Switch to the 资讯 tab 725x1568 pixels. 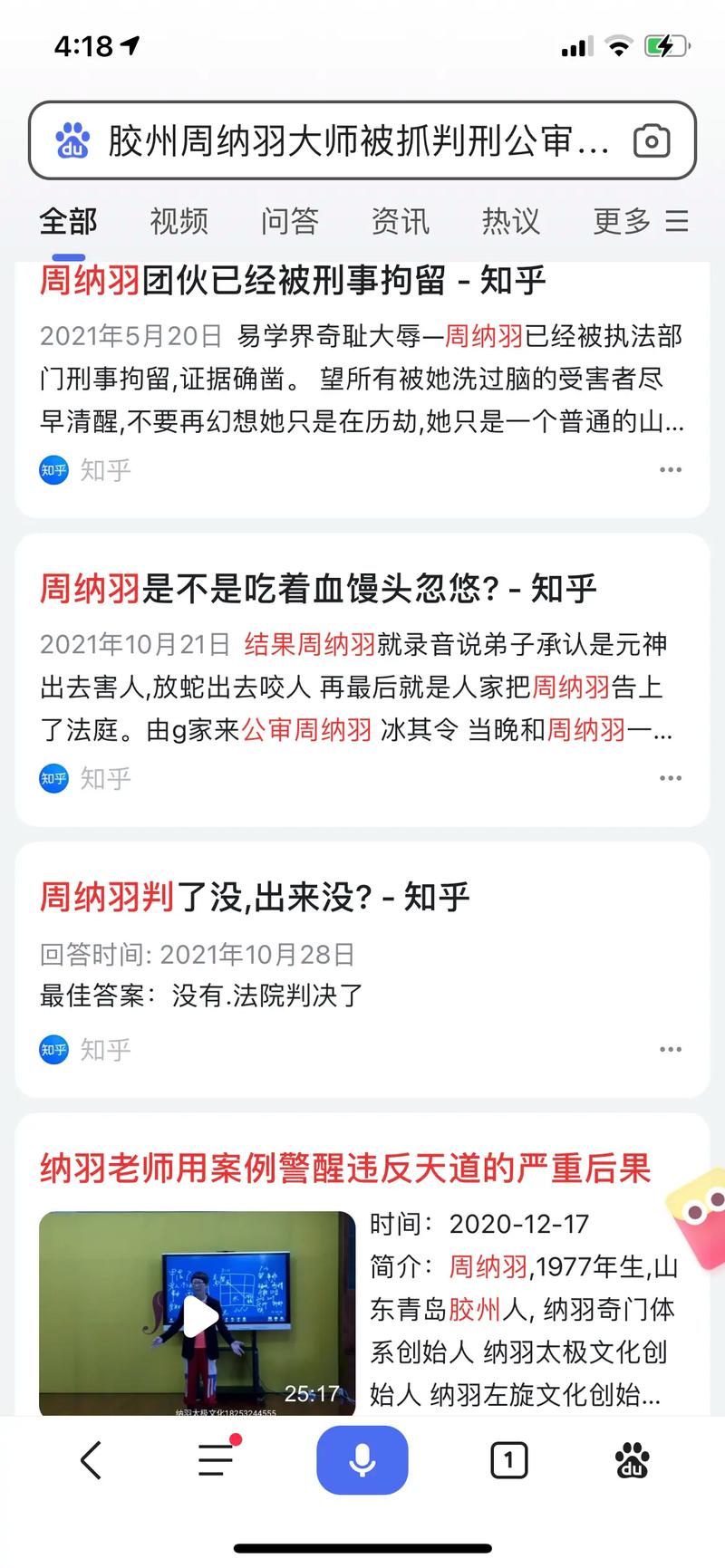pyautogui.click(x=400, y=221)
